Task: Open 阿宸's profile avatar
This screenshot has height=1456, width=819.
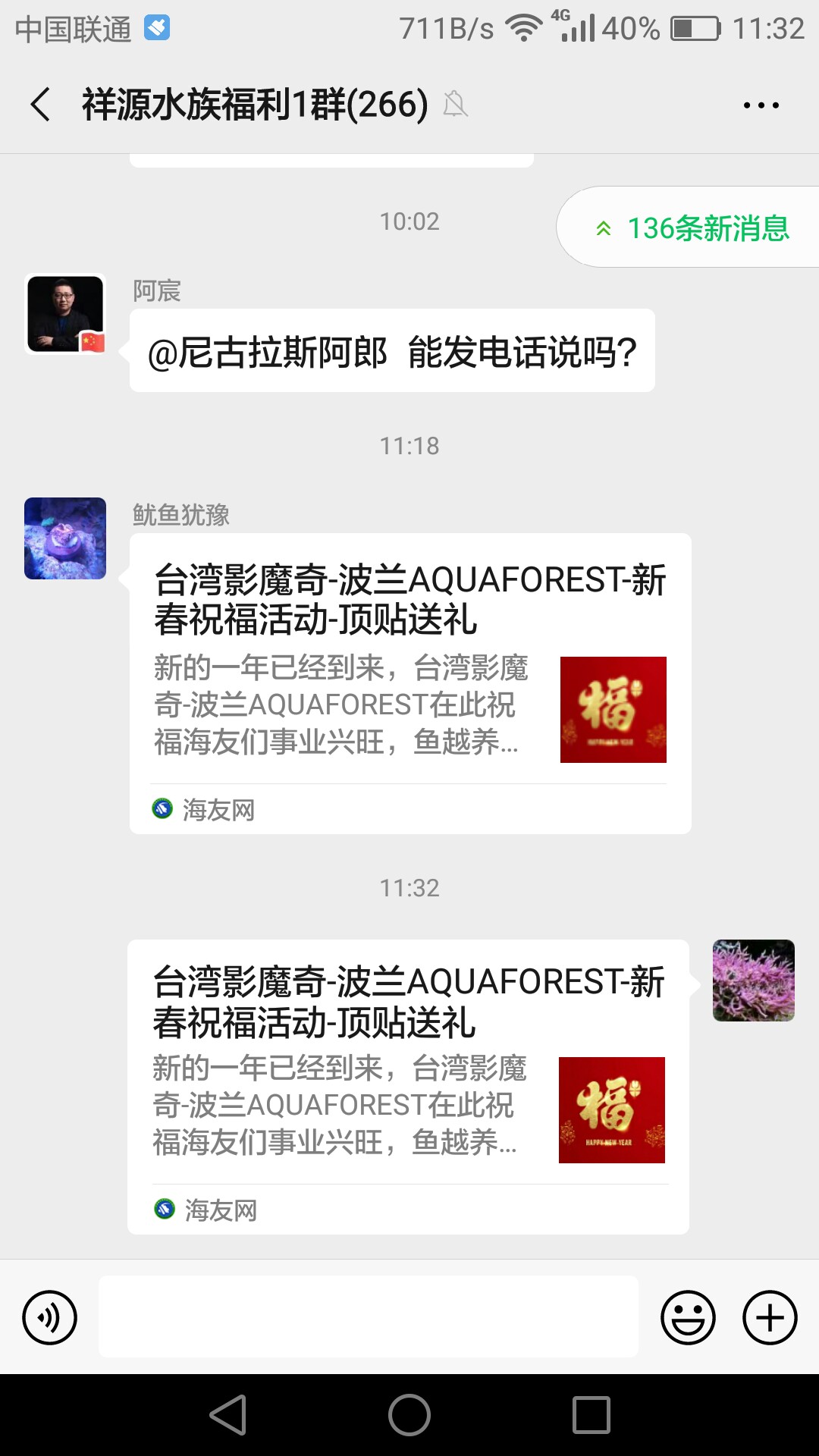Action: click(x=65, y=314)
